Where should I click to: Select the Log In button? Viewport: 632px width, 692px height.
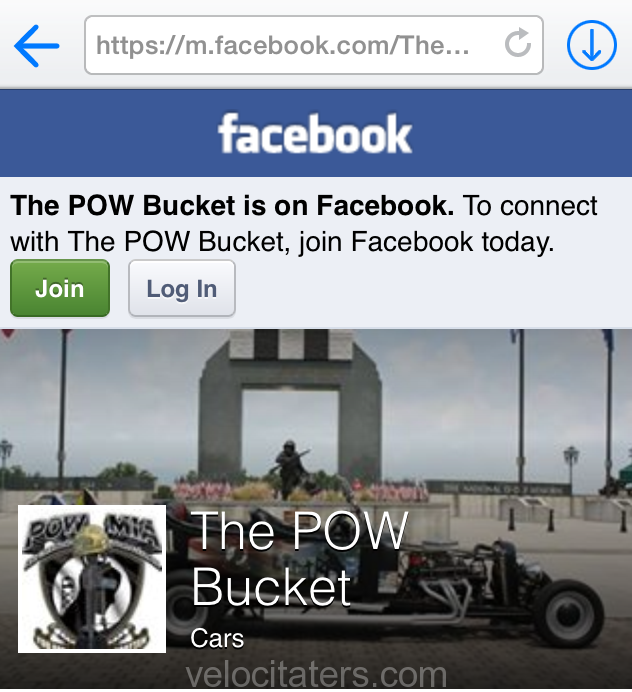[x=182, y=289]
